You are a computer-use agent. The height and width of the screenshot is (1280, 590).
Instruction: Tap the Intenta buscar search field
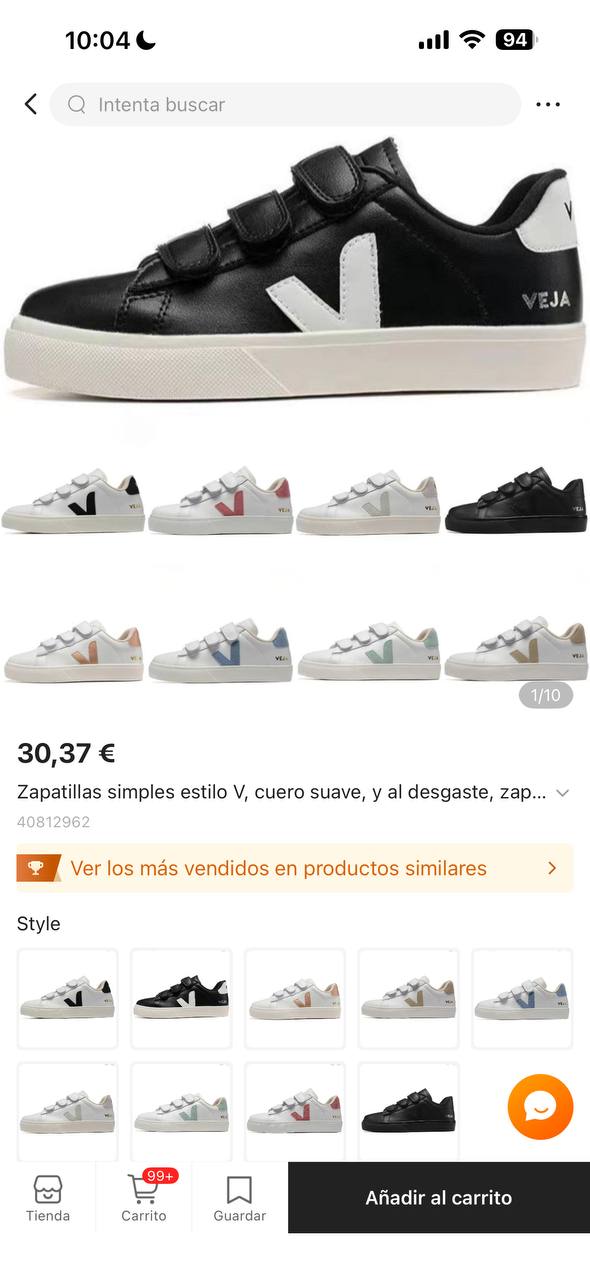tap(285, 104)
